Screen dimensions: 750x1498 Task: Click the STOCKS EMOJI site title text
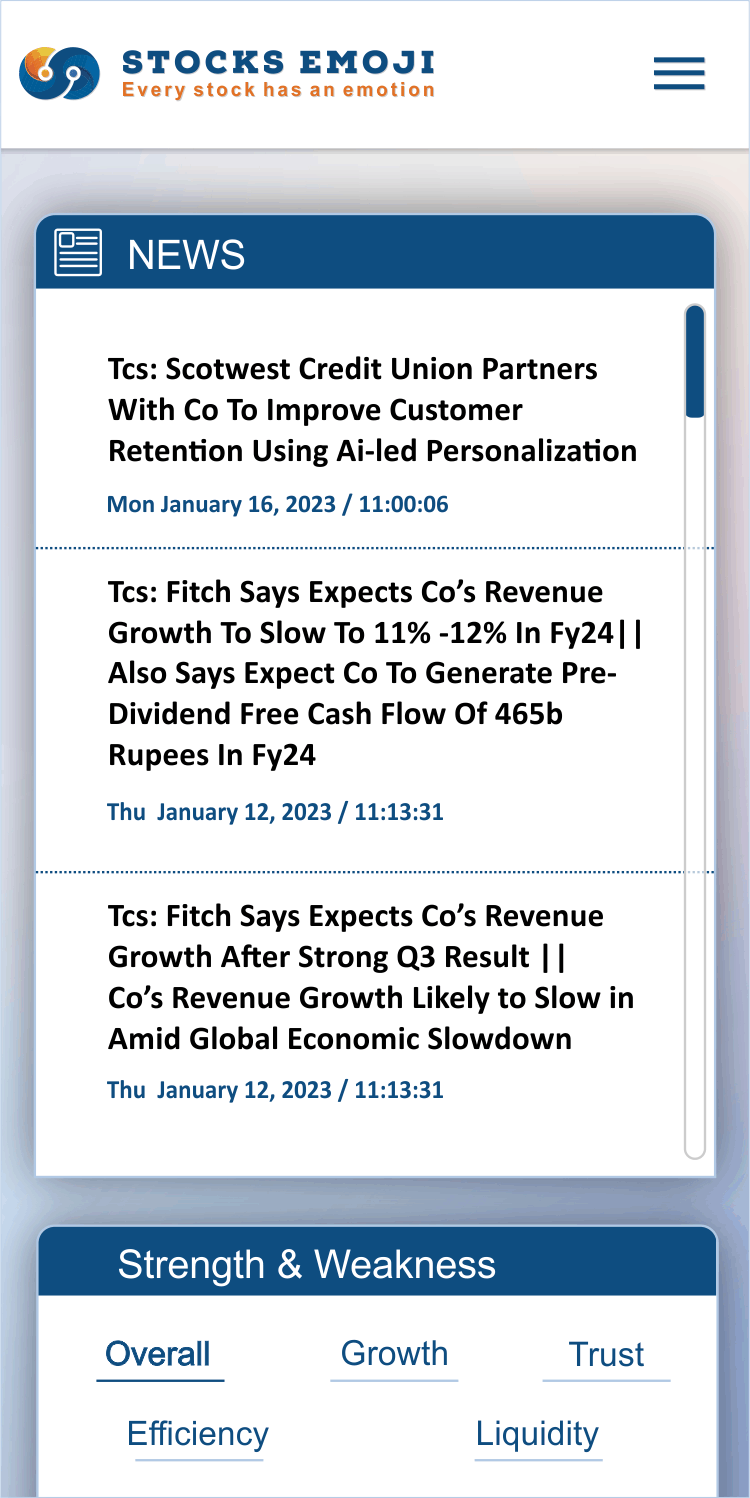pos(277,62)
